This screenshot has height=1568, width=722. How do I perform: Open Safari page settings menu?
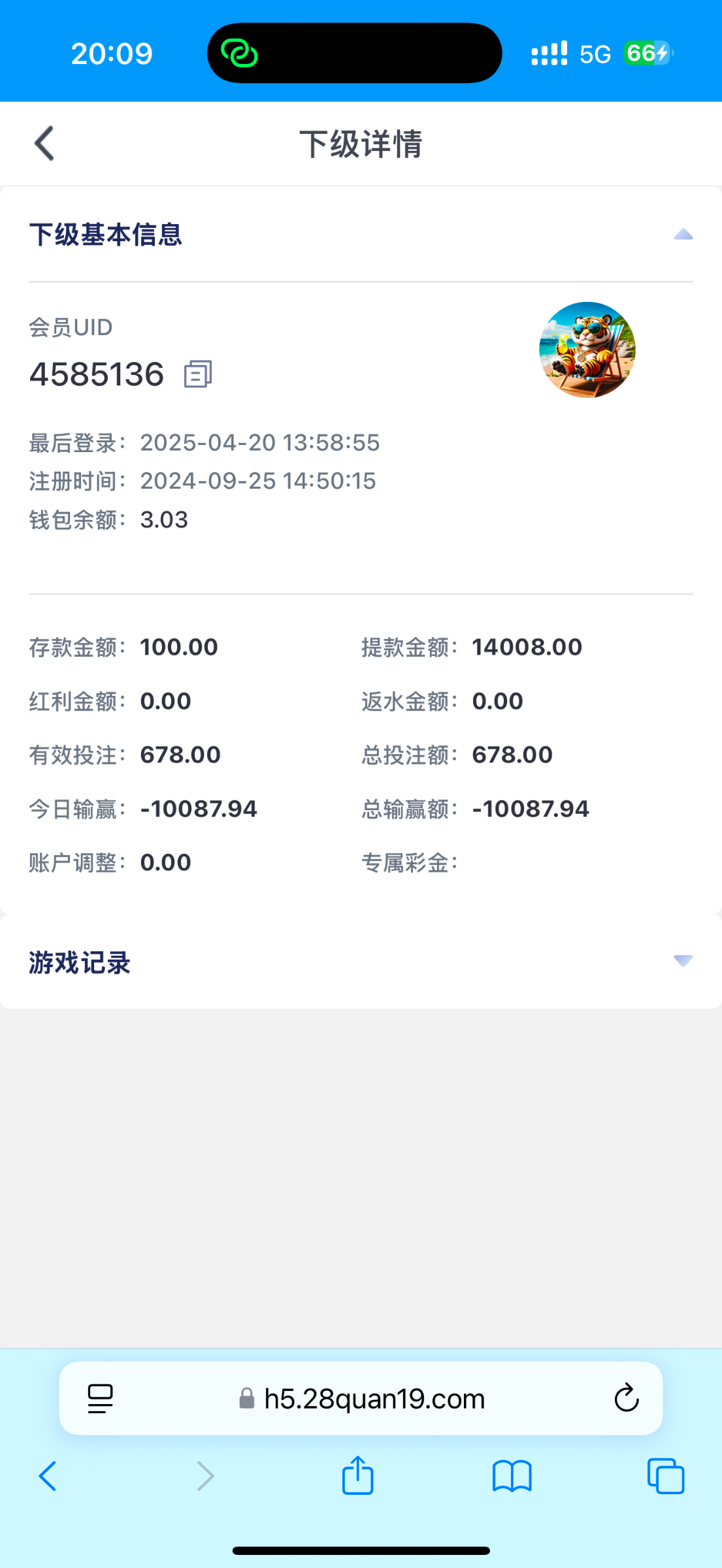100,1399
